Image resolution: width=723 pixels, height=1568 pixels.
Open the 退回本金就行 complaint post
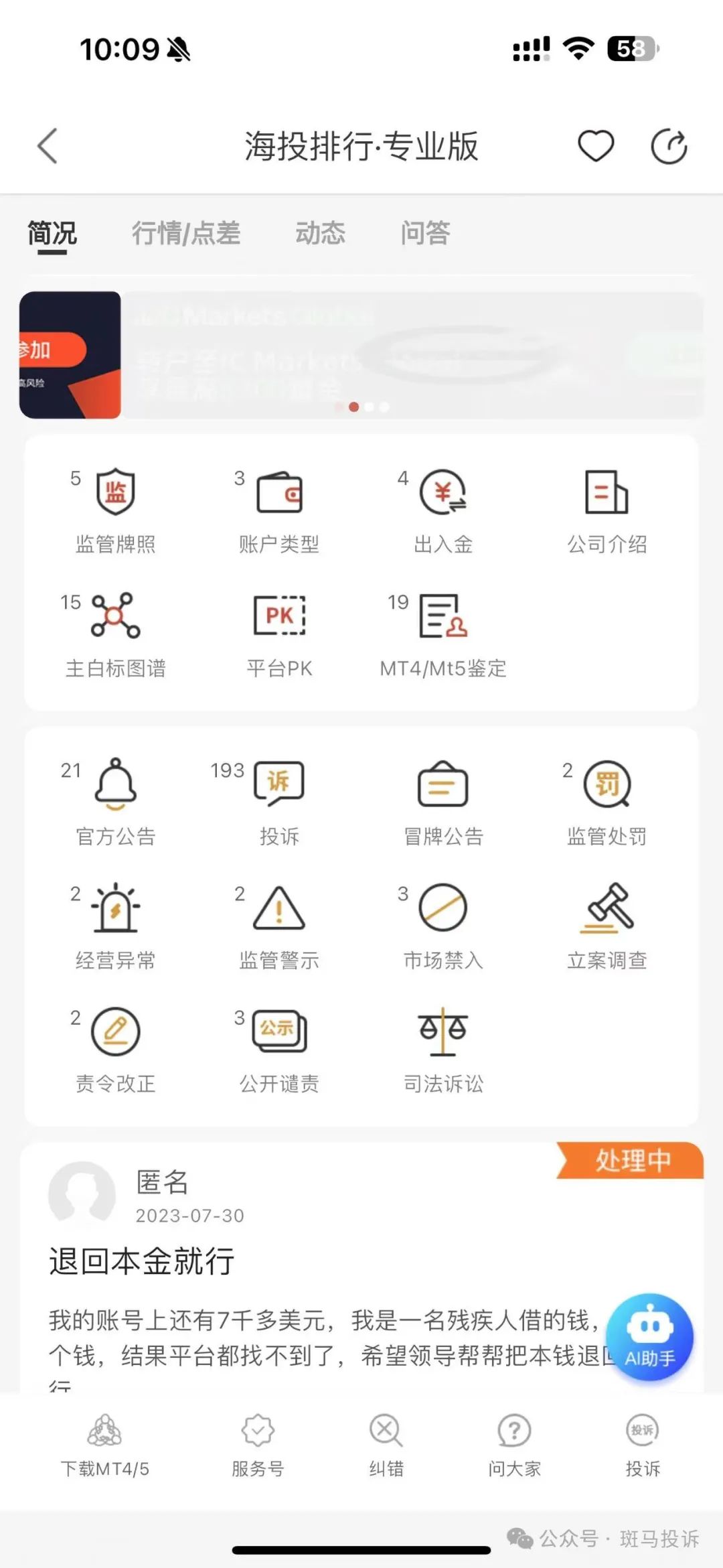click(x=141, y=1261)
